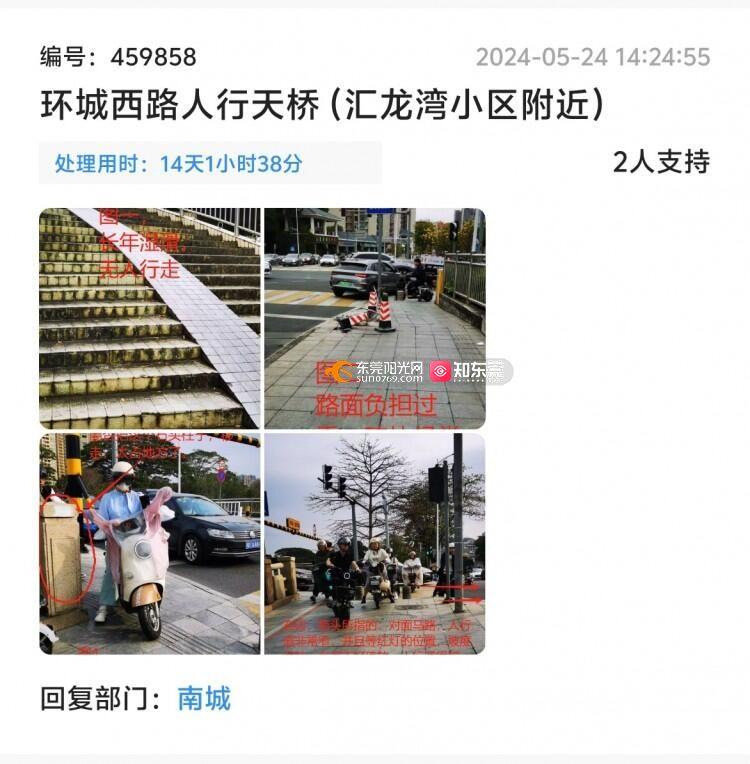
Task: Open the 南城 reply department link
Action: pos(204,698)
